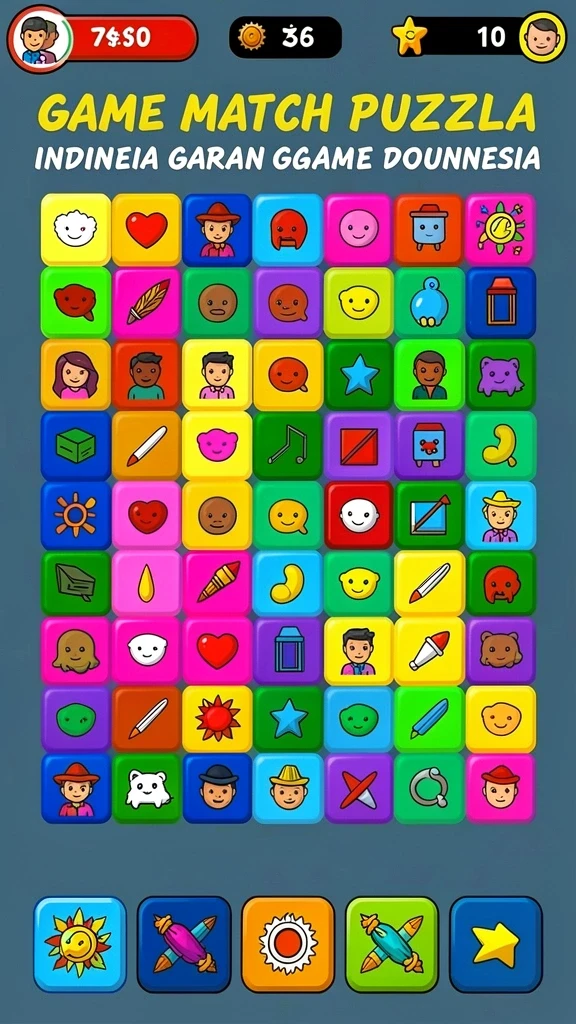Activate the crossed teal pencils booster
Image resolution: width=576 pixels, height=1024 pixels.
tap(392, 944)
